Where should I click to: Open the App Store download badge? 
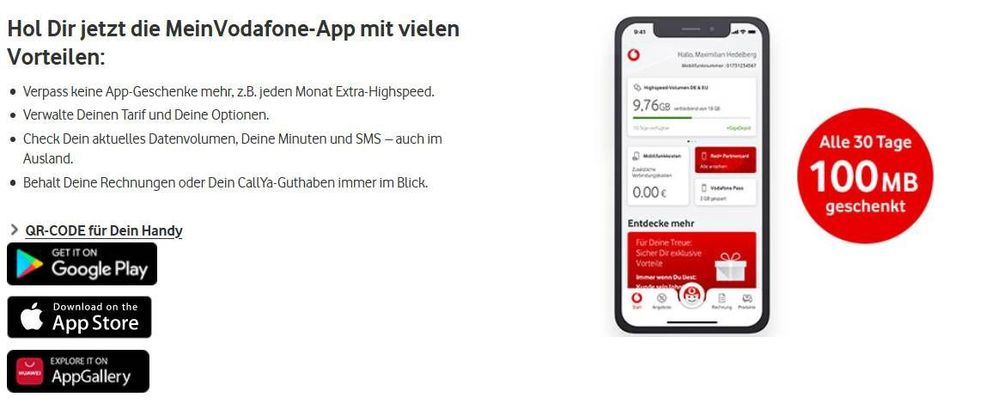(79, 317)
